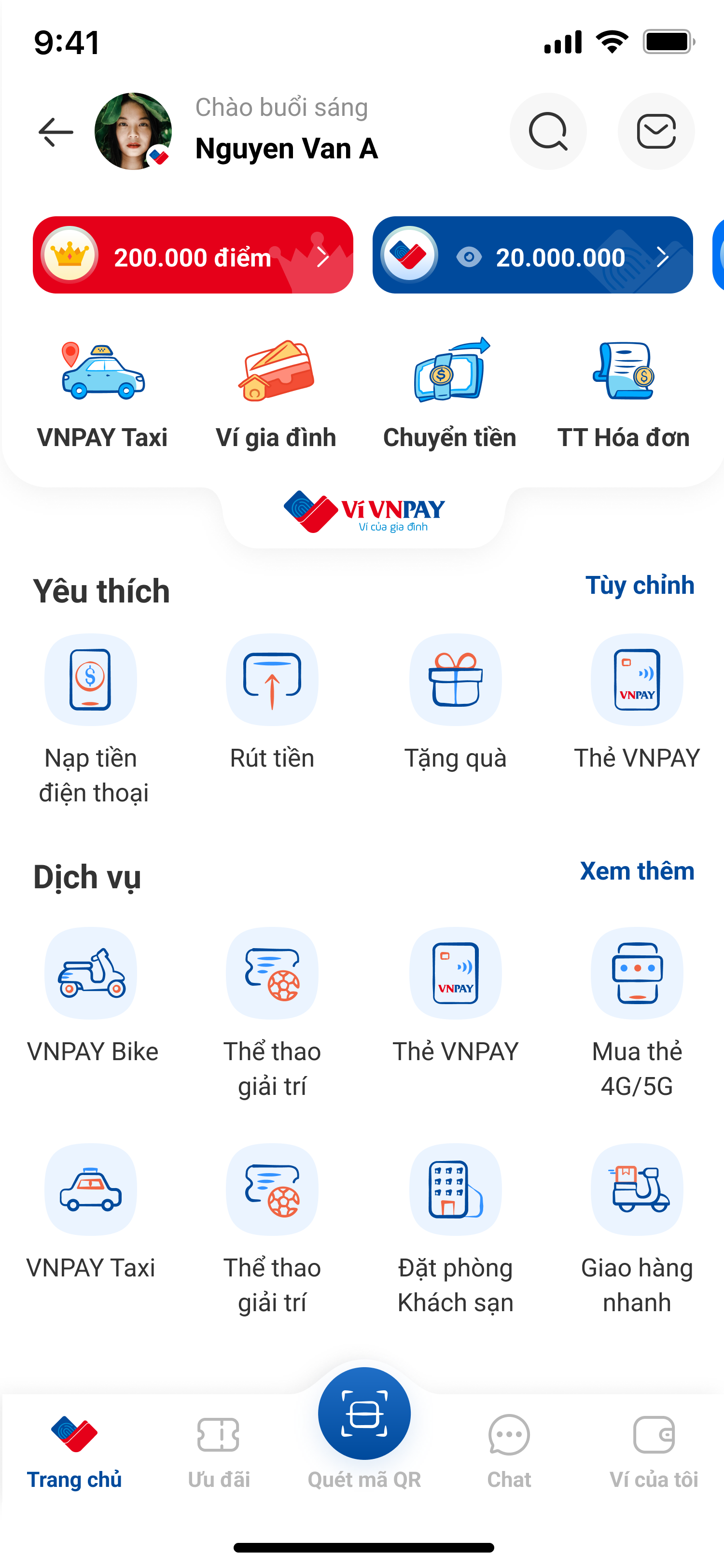Switch to the Ví của tôi tab
724x1568 pixels.
[x=654, y=1451]
